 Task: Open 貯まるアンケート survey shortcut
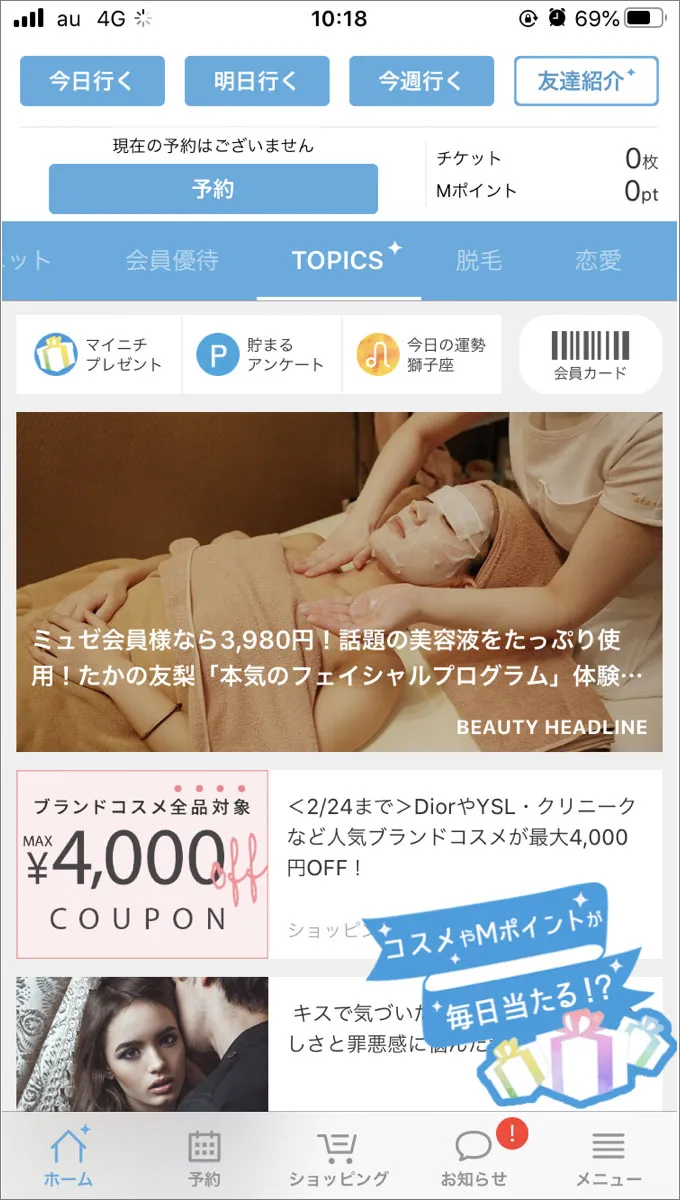click(x=261, y=355)
